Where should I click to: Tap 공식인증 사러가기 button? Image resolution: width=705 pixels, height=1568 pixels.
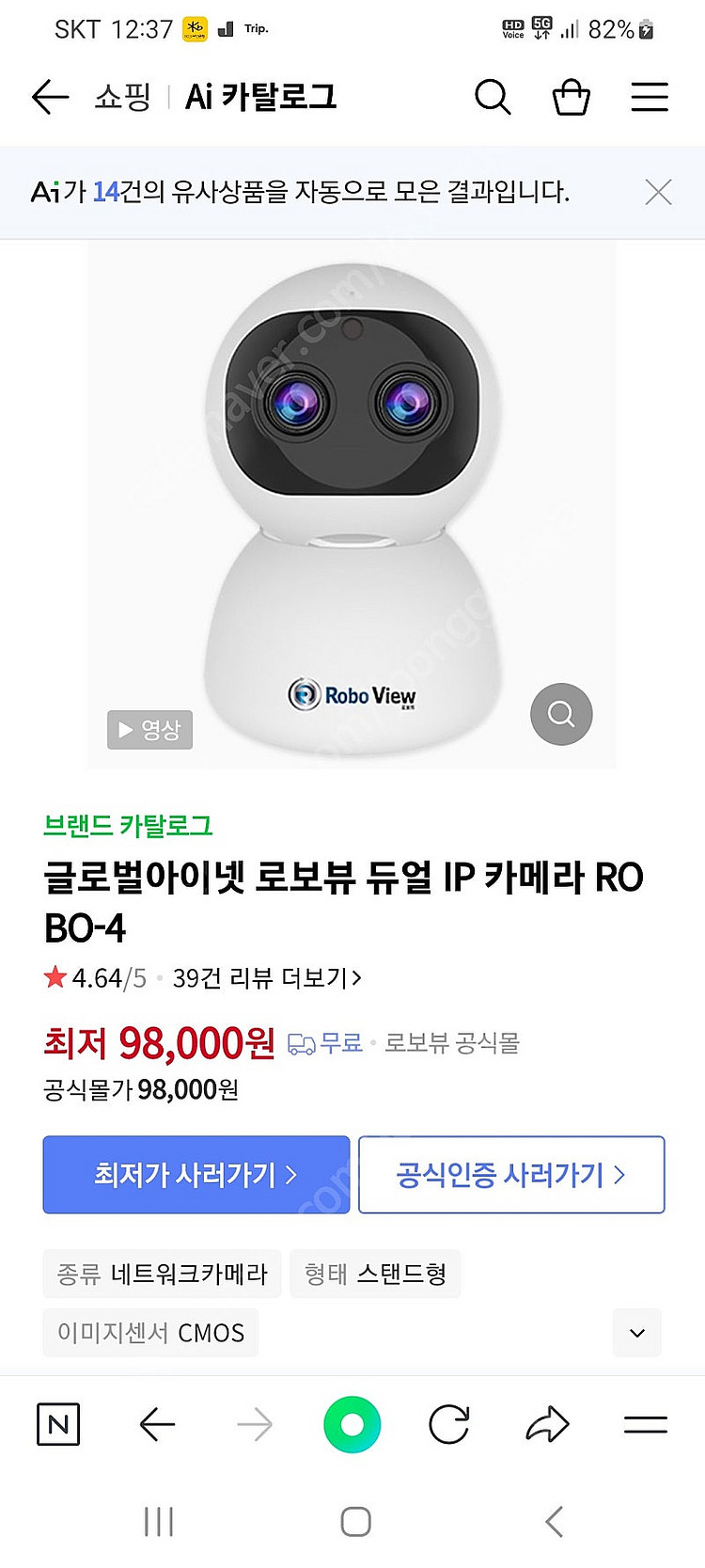510,1174
